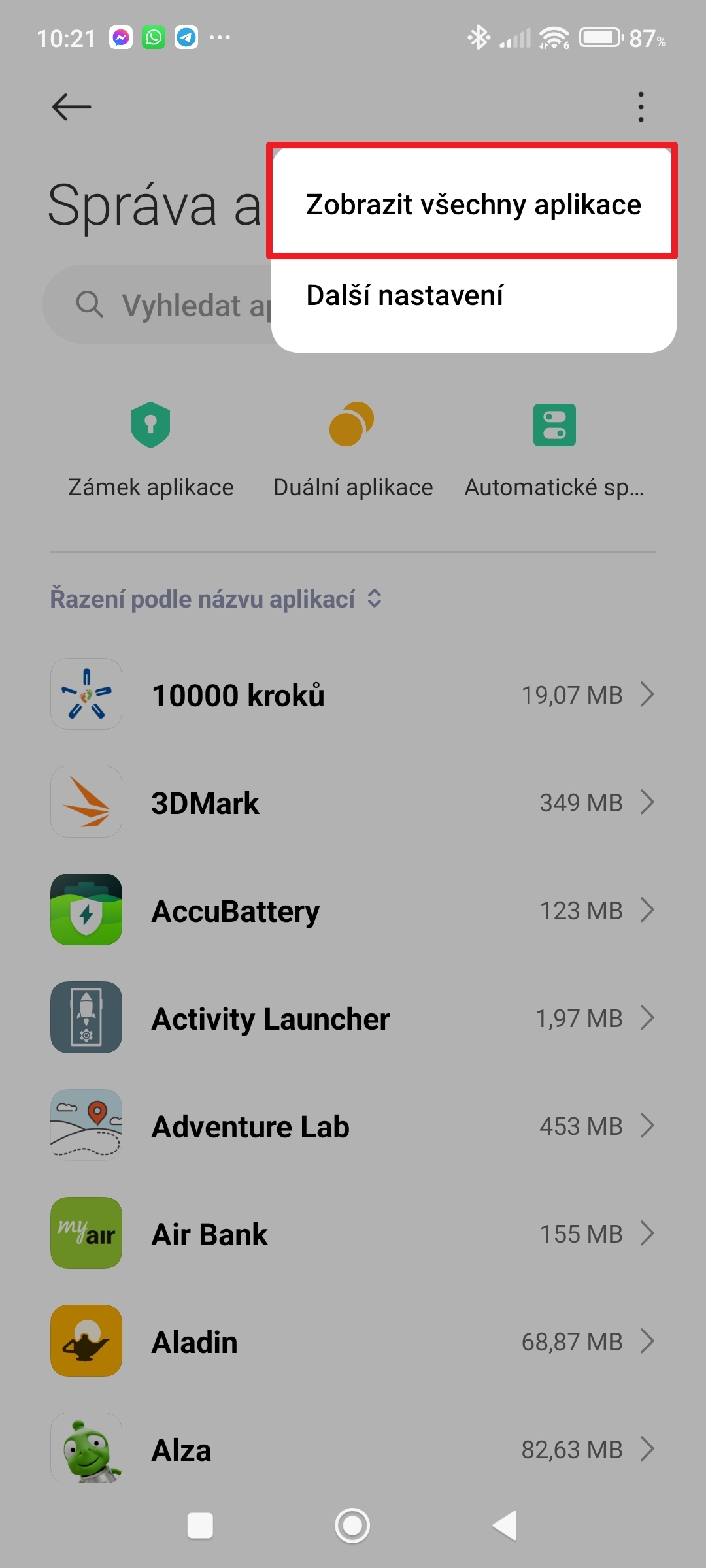The height and width of the screenshot is (1568, 706).
Task: Open Další nastavení menu option
Action: click(x=405, y=296)
